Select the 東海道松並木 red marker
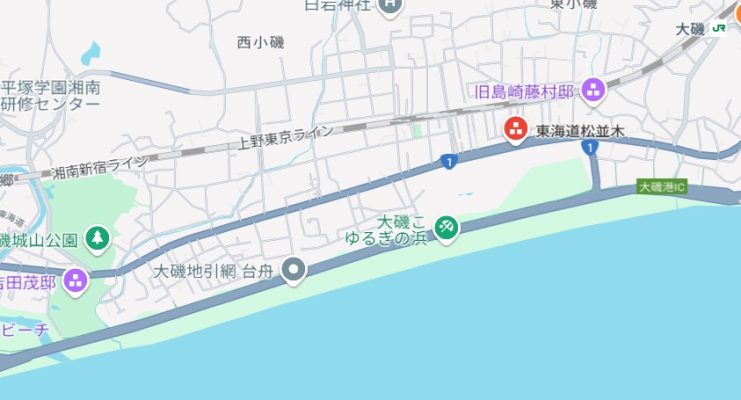The width and height of the screenshot is (741, 400). pos(515,128)
